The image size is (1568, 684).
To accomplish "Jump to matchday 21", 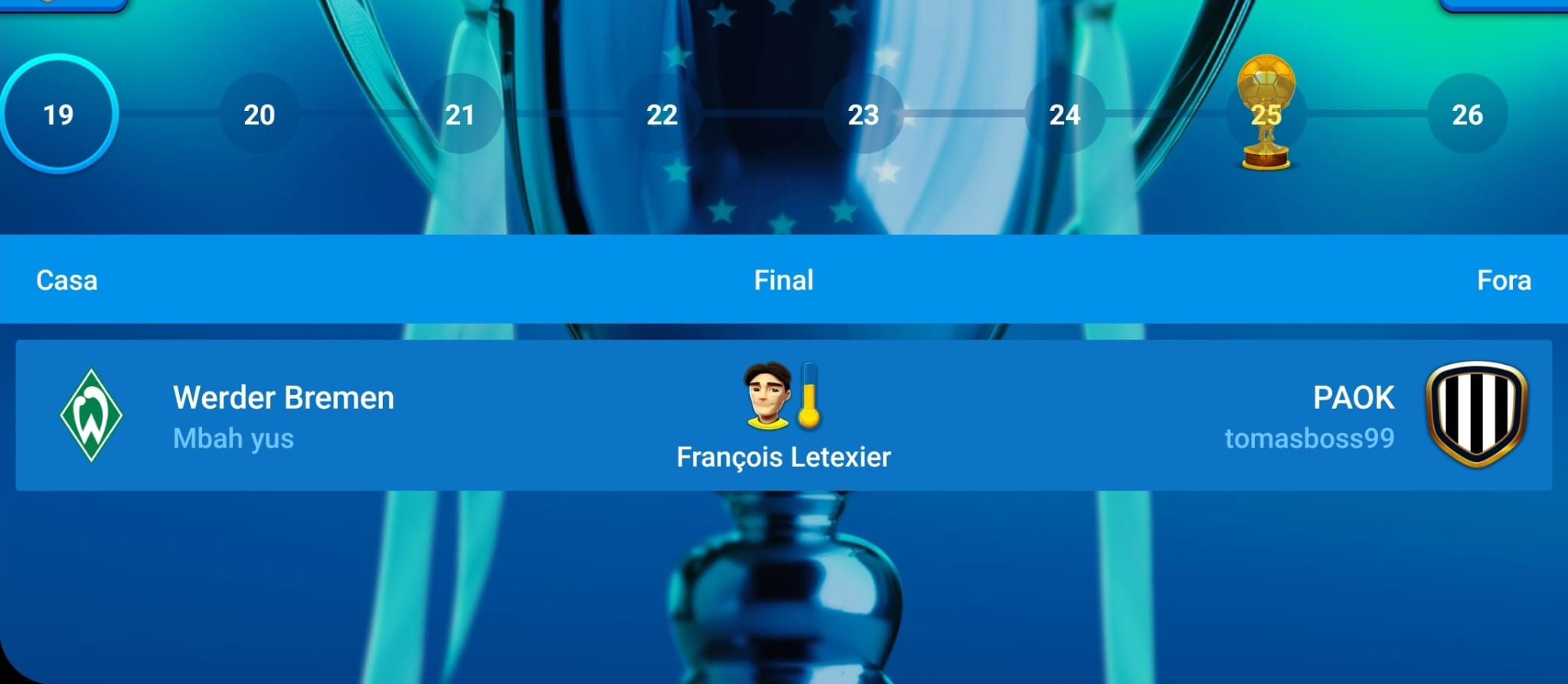I will 460,114.
